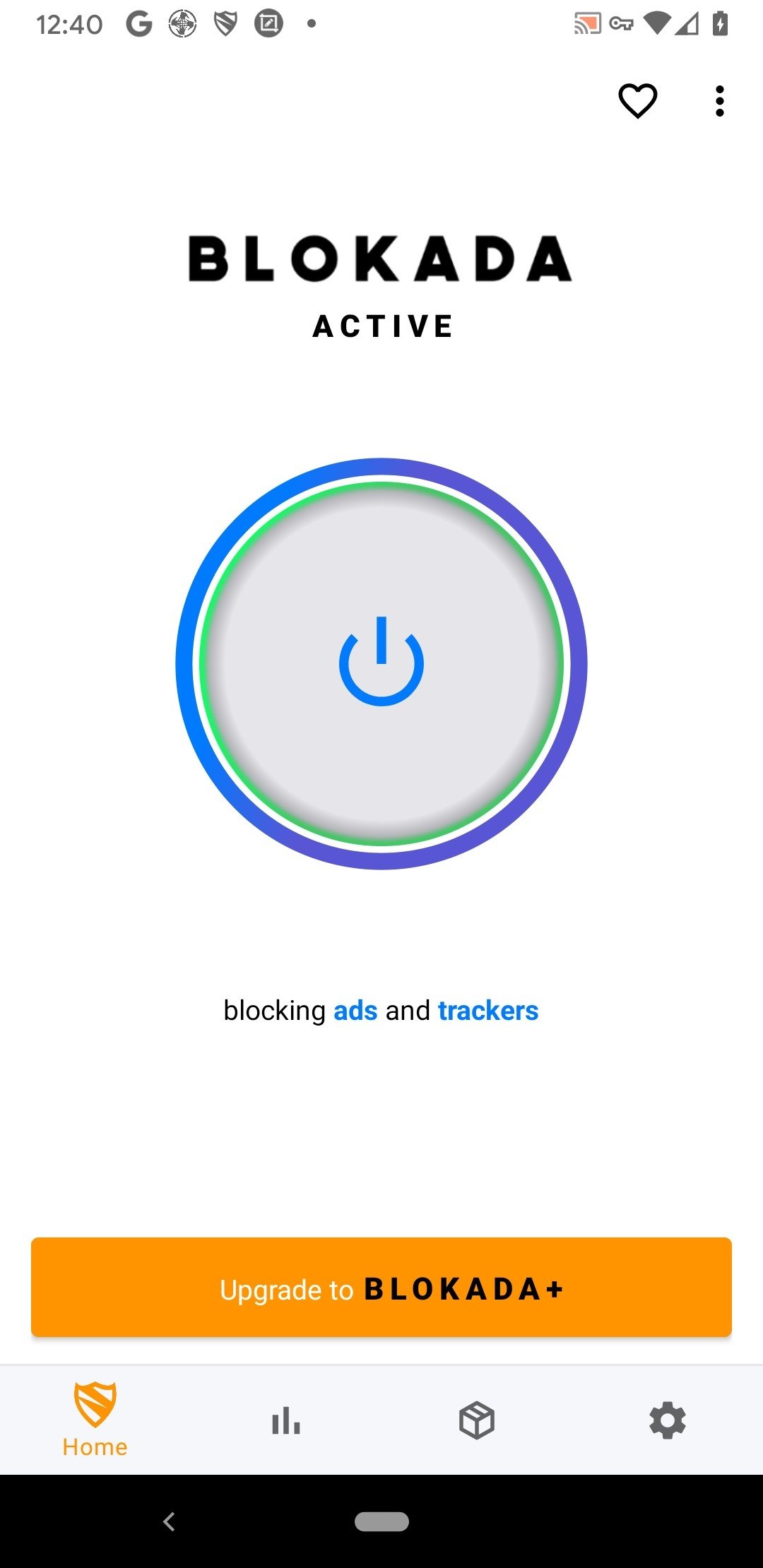Open the packs box tab
The width and height of the screenshot is (763, 1568).
coord(477,1420)
